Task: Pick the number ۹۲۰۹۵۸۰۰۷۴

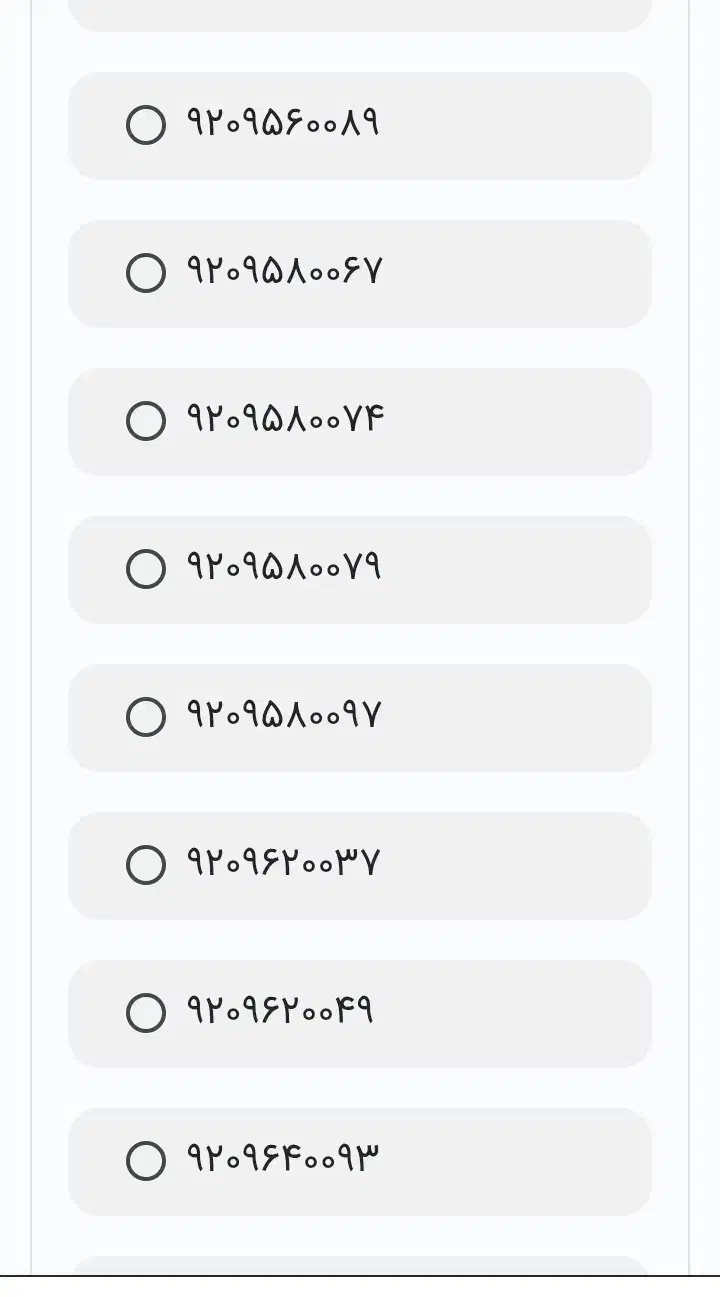Action: [x=146, y=421]
